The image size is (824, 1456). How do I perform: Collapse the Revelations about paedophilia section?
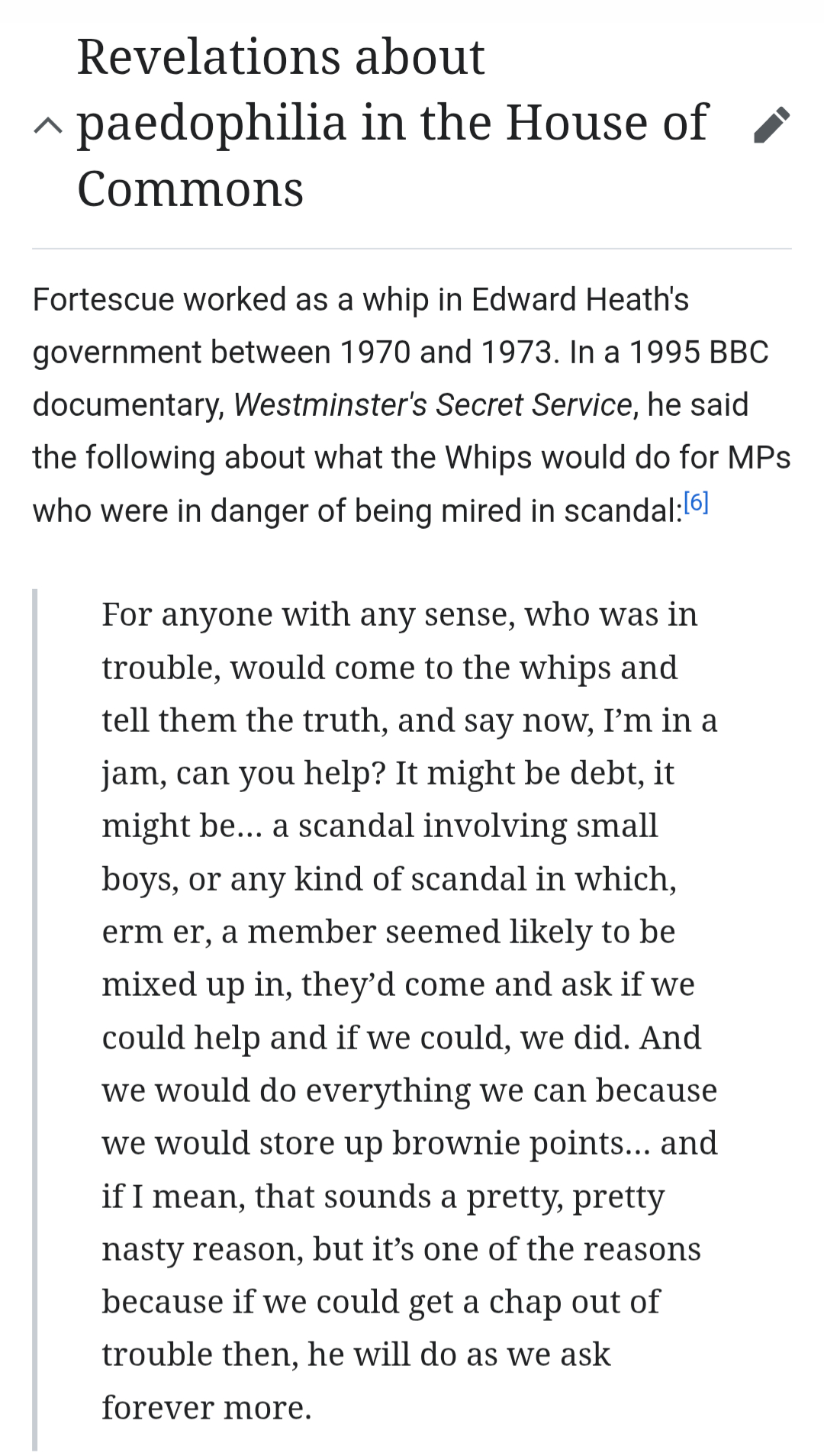47,125
